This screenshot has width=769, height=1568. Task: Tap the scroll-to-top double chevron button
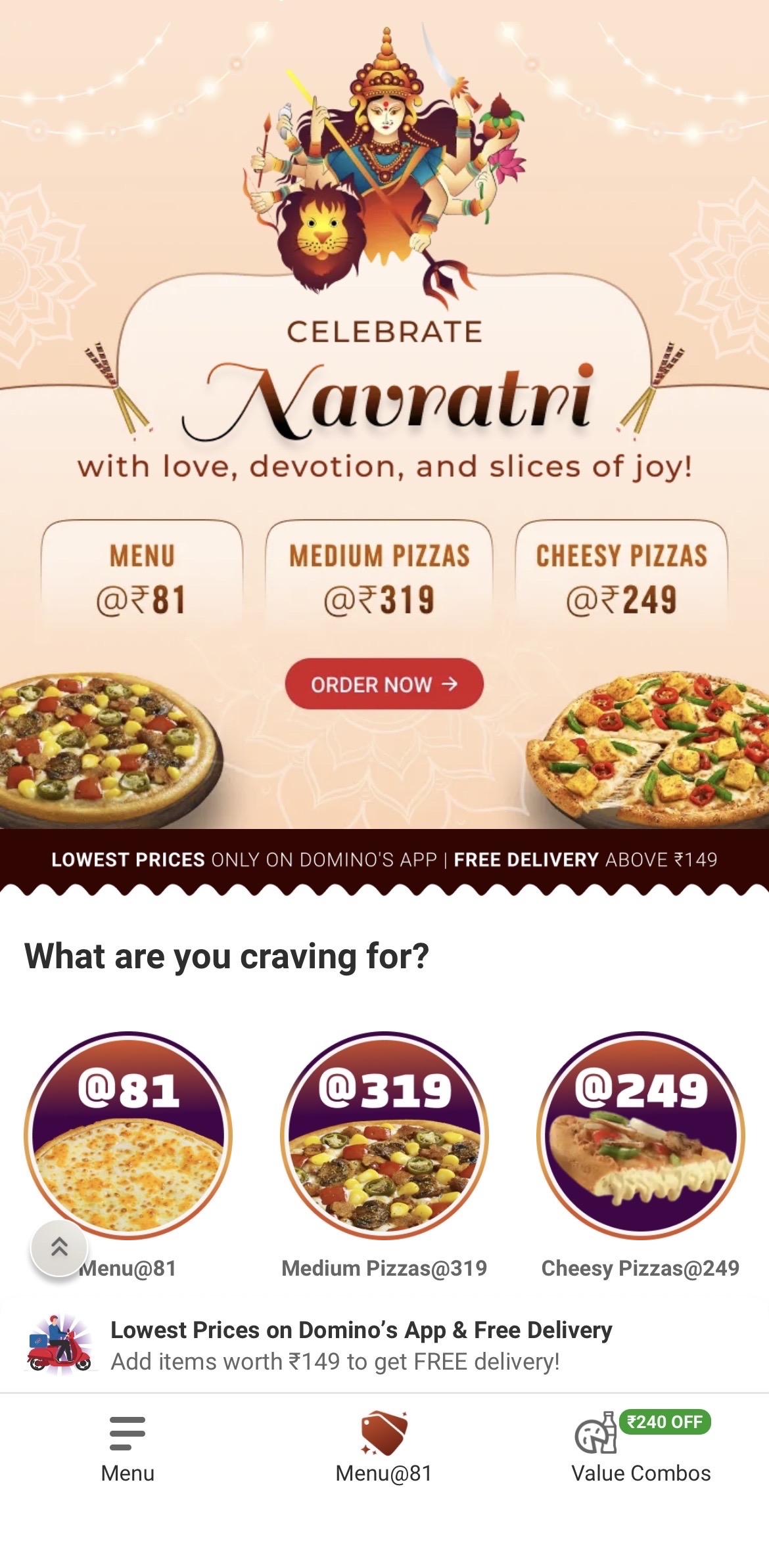[x=59, y=1247]
